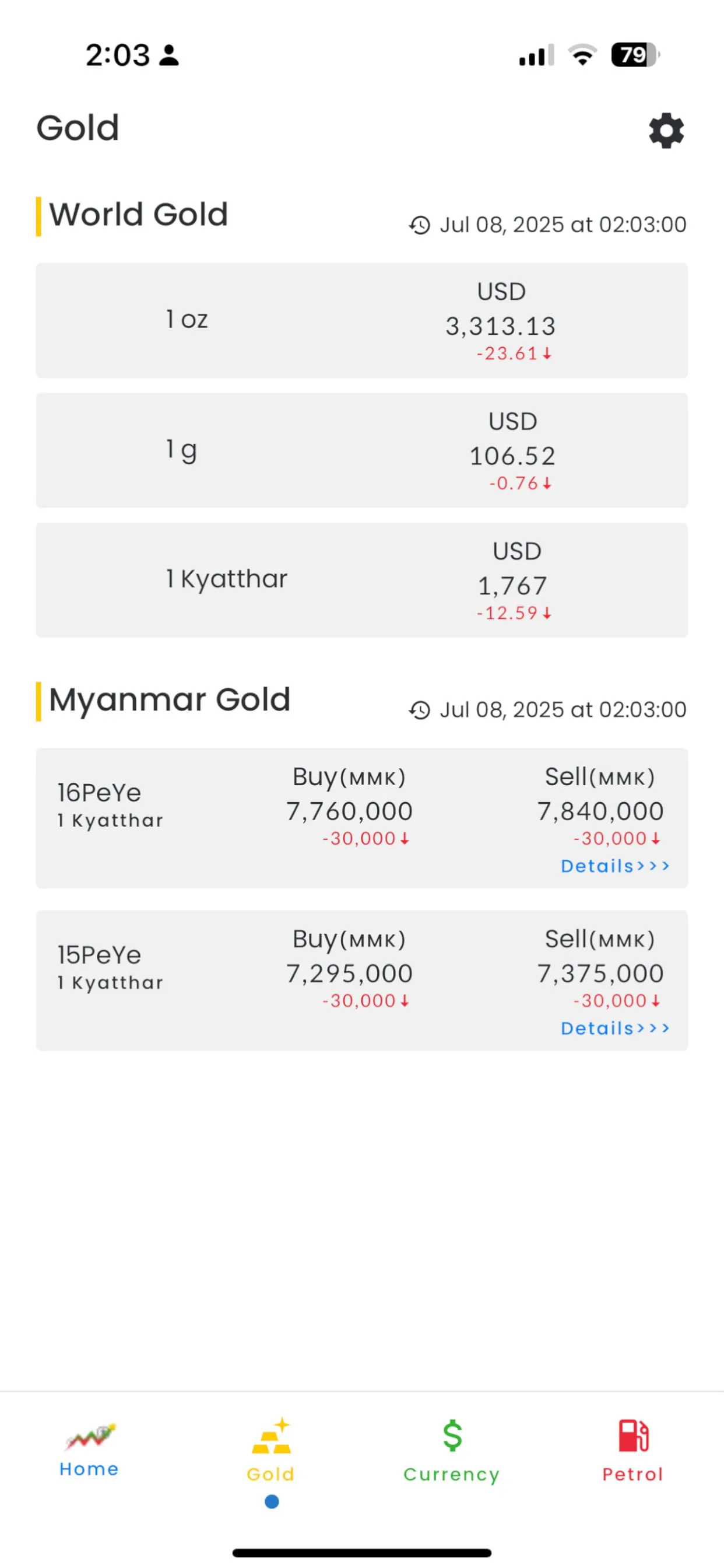The height and width of the screenshot is (1568, 724).
Task: Tap the 1 Kyatthar USD price row
Action: pyautogui.click(x=361, y=579)
